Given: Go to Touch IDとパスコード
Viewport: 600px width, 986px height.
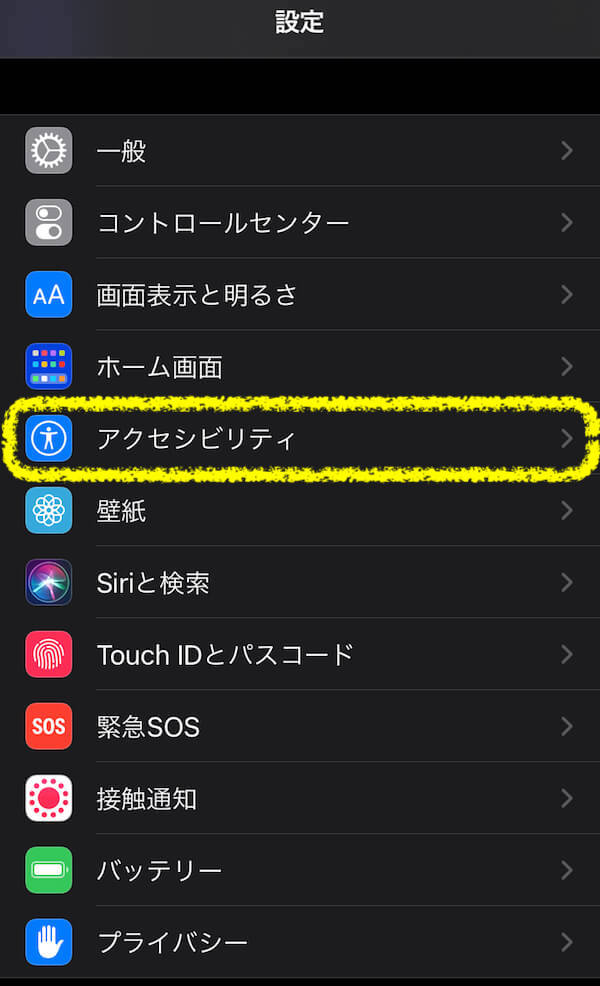Looking at the screenshot, I should (x=300, y=655).
